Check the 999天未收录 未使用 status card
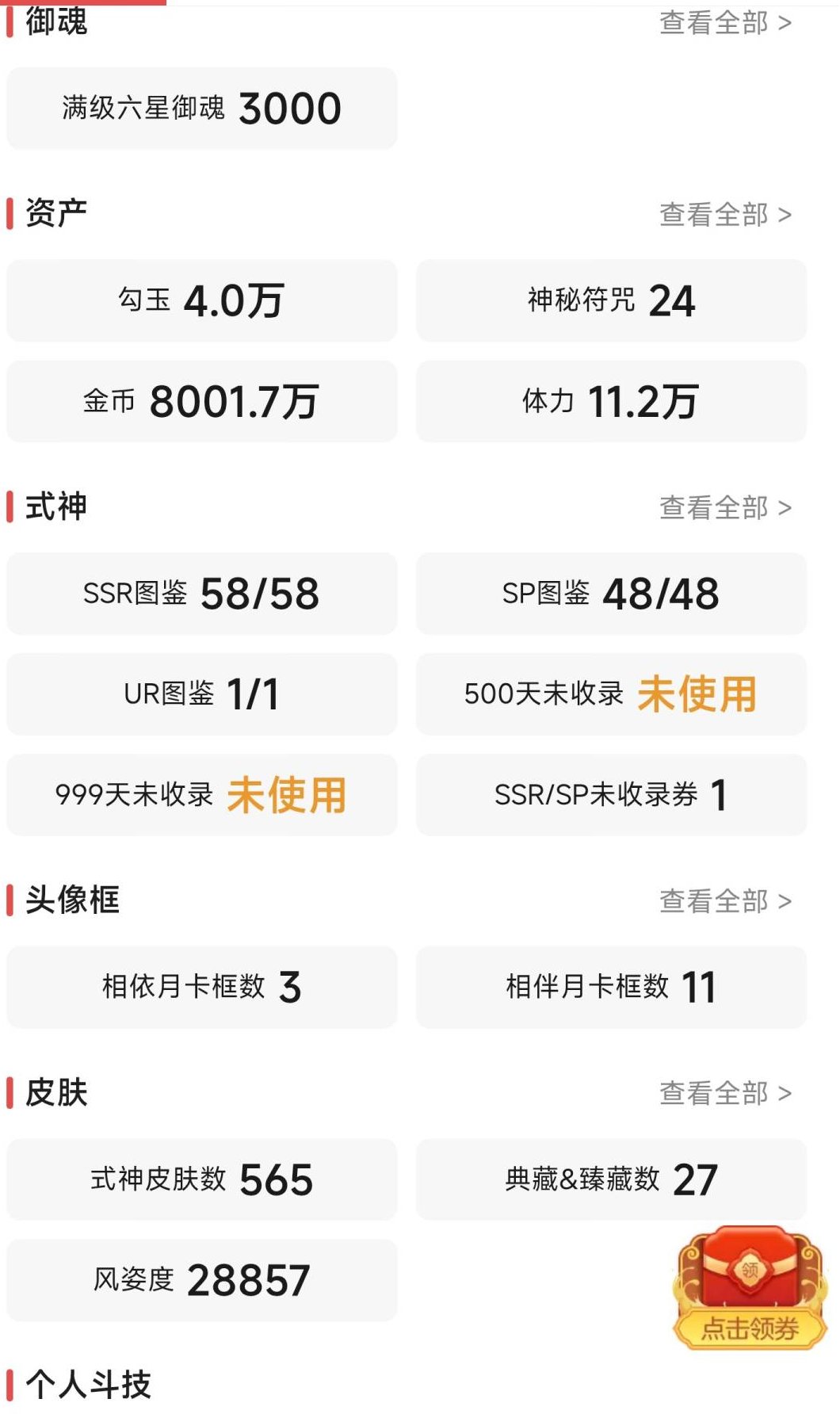Viewport: 840px width, 1418px height. (x=200, y=794)
